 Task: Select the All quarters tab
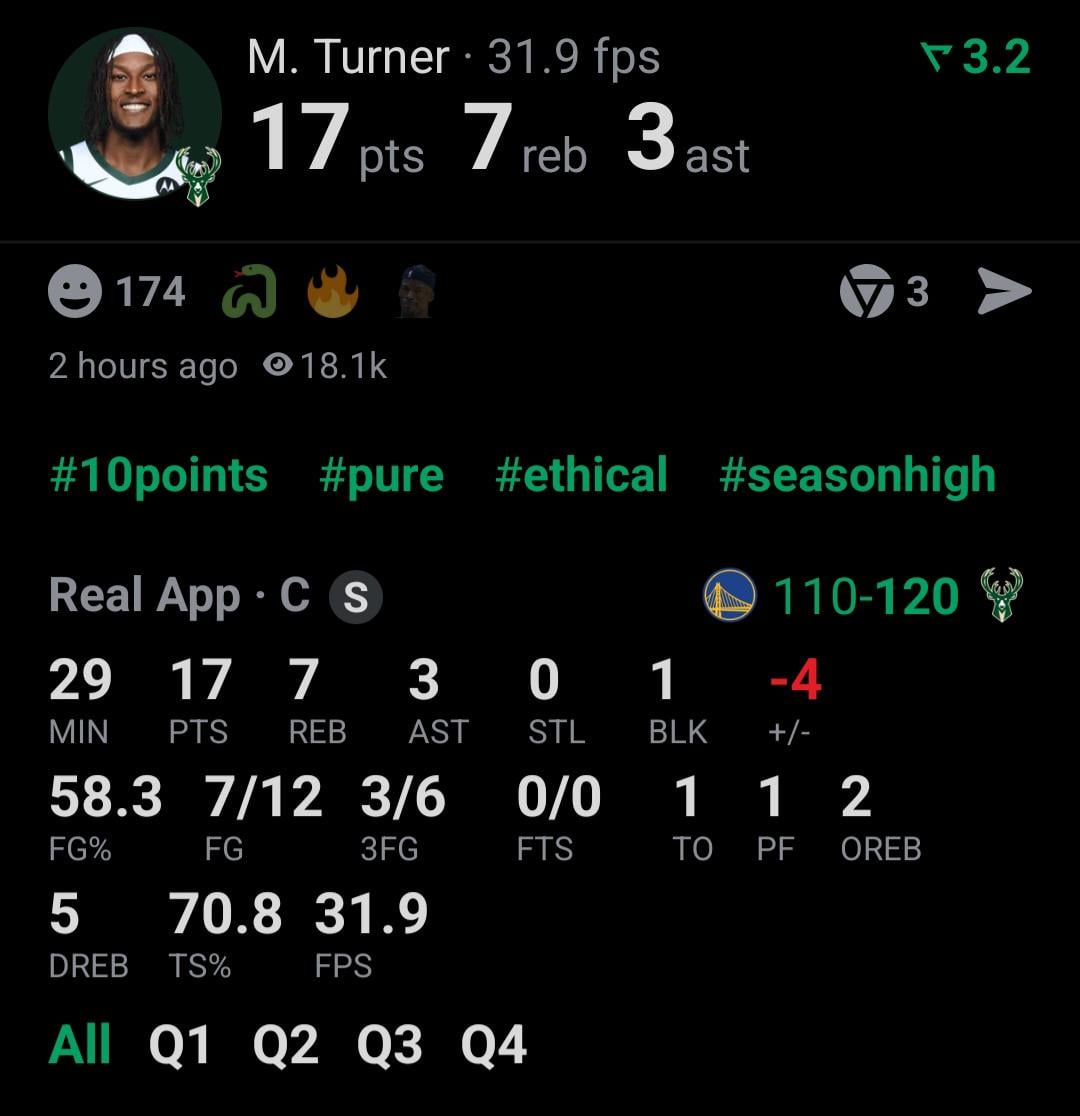click(x=79, y=1046)
